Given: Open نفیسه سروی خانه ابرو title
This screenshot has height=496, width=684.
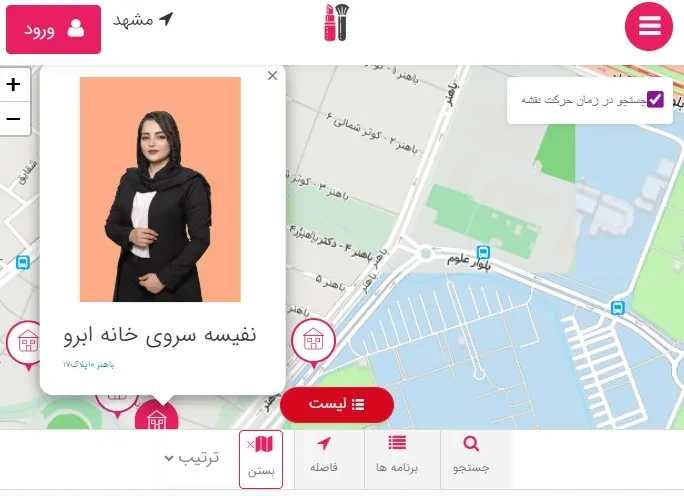Looking at the screenshot, I should tap(160, 335).
